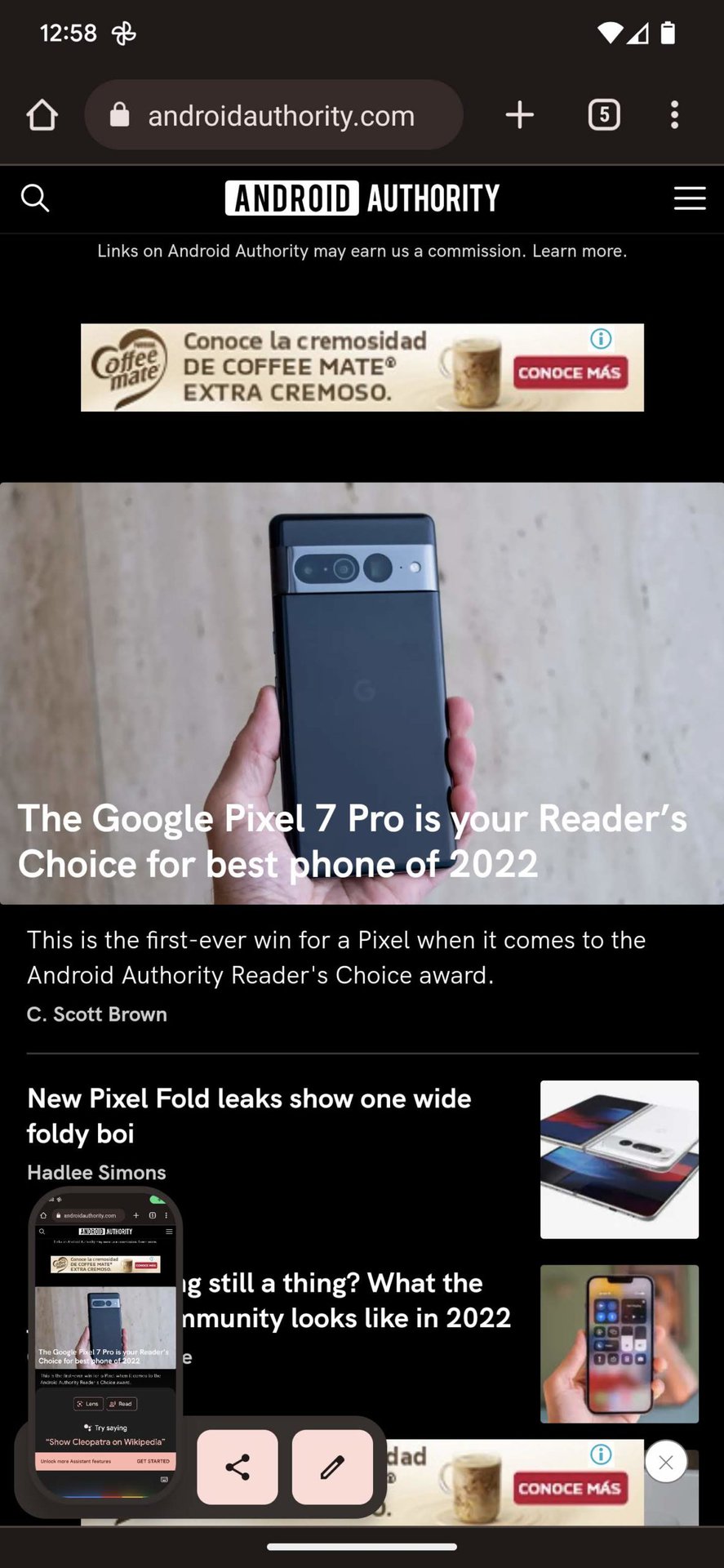Tap the Learn more link
This screenshot has height=1568, width=724.
point(580,252)
